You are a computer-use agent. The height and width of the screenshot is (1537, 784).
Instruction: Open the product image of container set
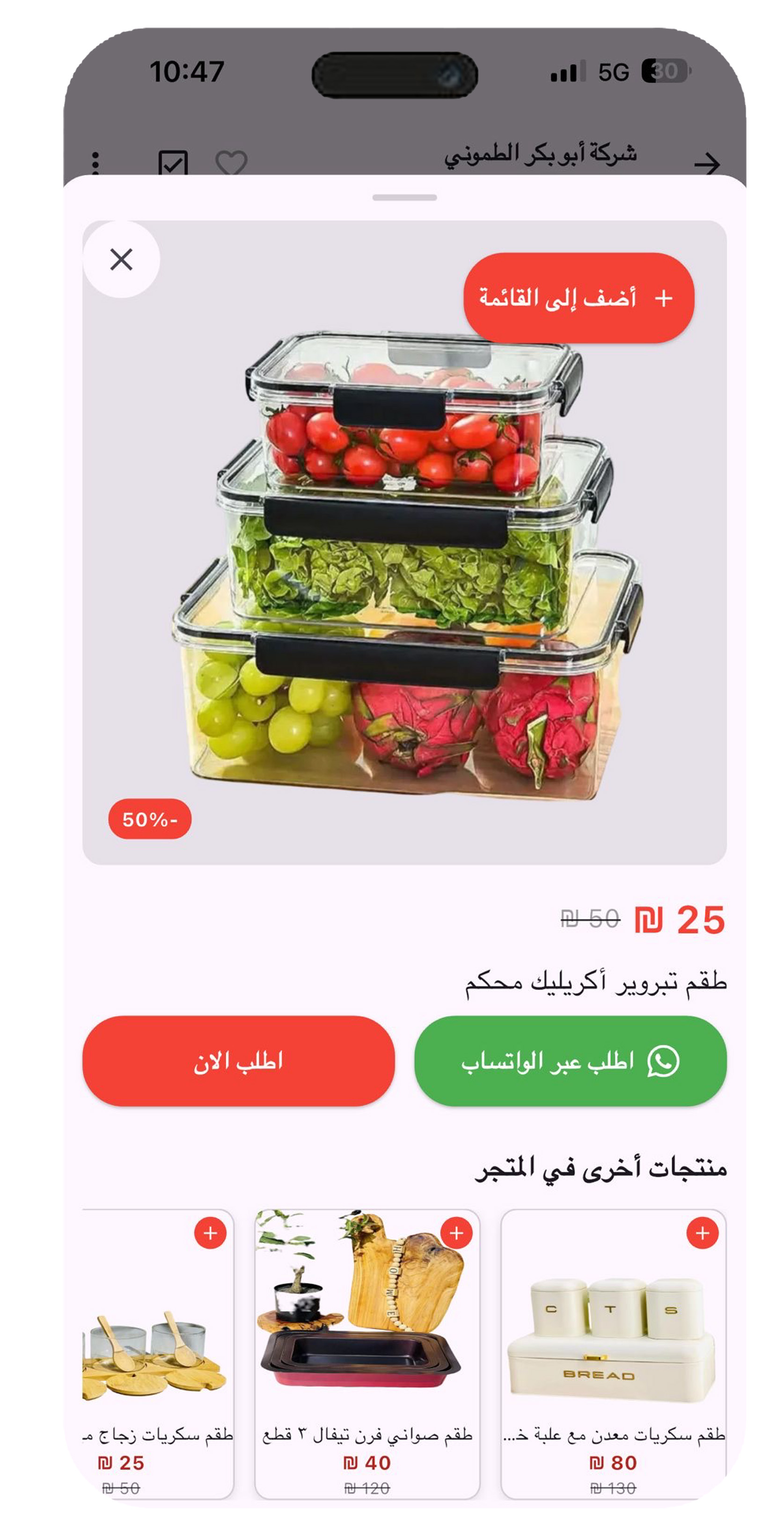tap(404, 567)
